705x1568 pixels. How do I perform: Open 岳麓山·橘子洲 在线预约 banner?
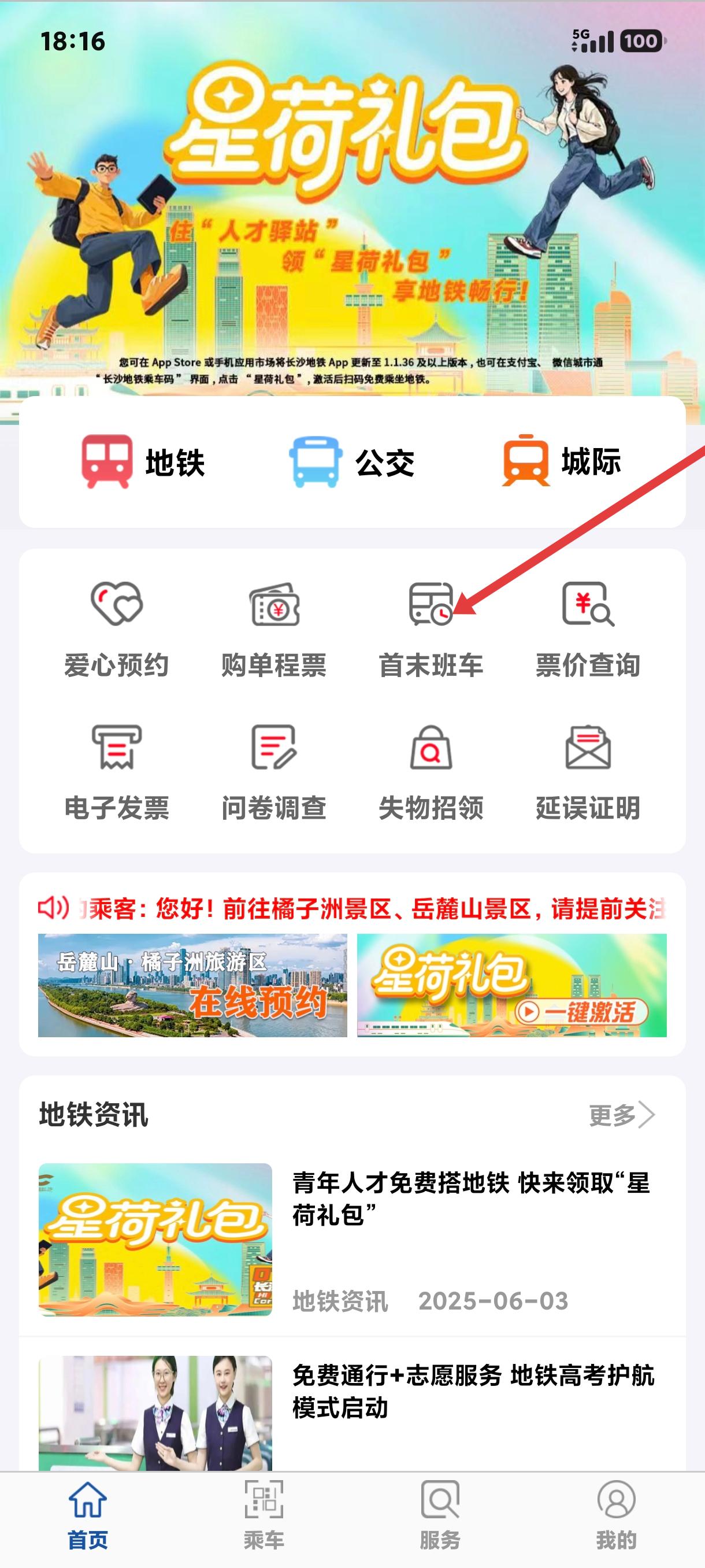(193, 985)
